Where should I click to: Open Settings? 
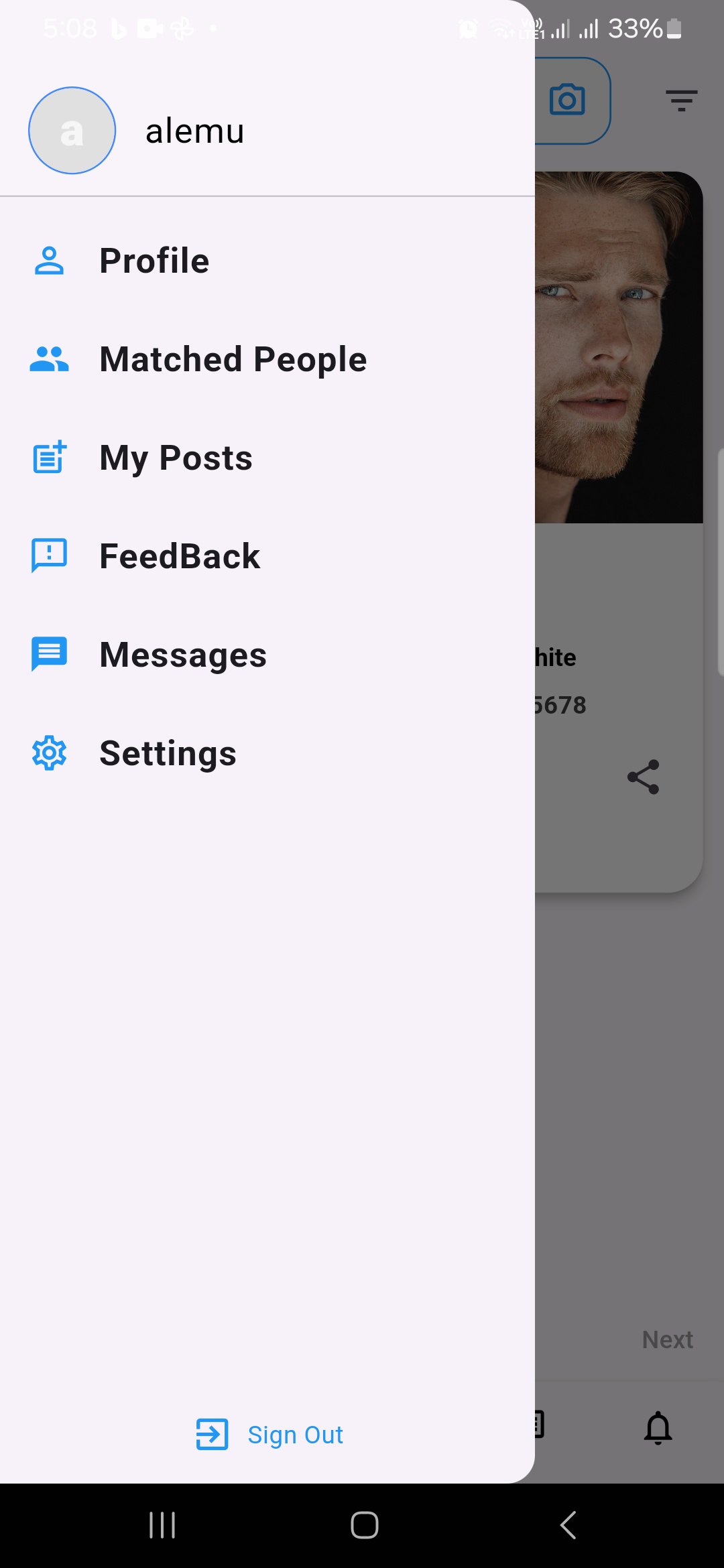coord(168,753)
